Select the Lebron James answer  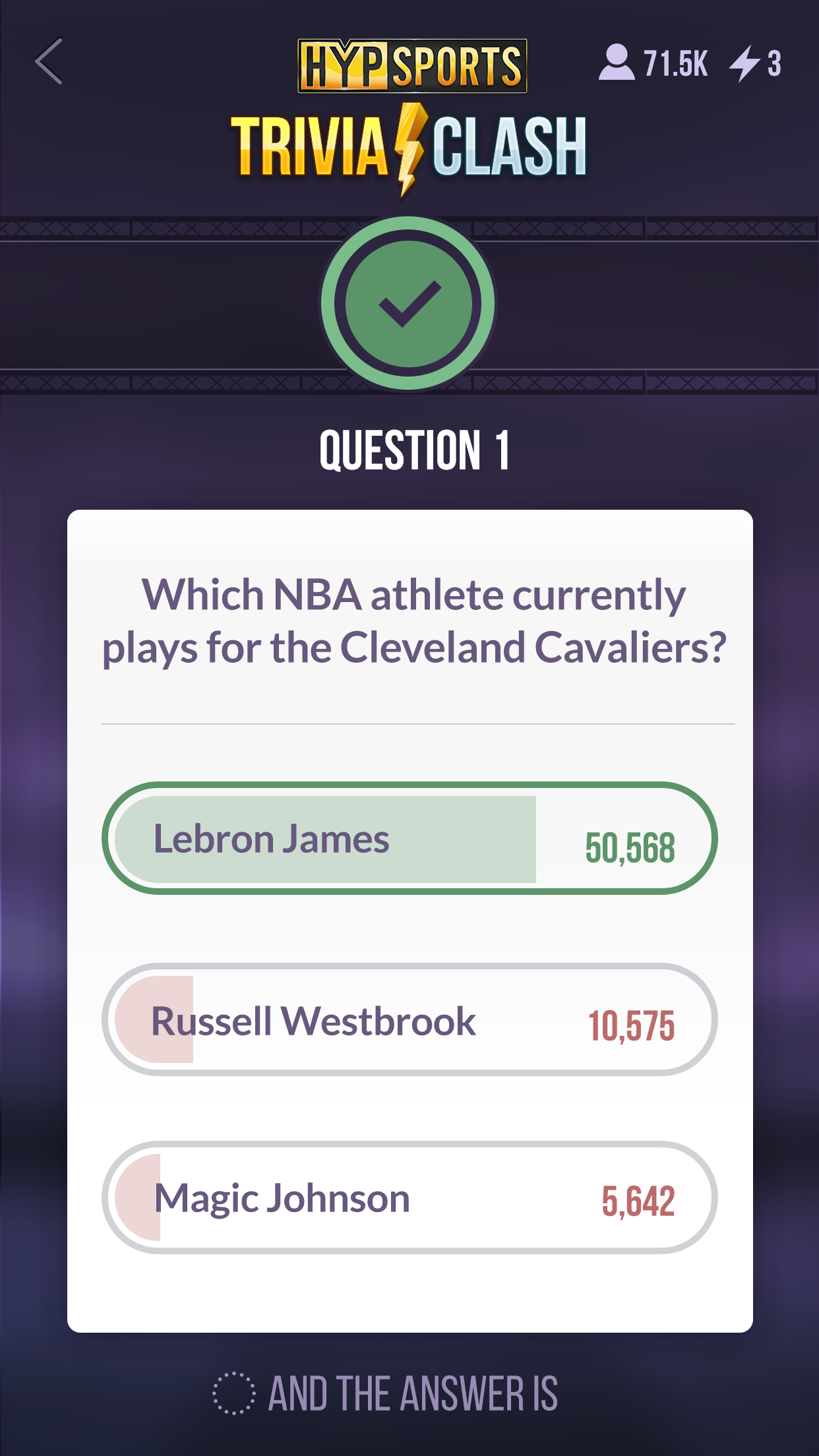pyautogui.click(x=409, y=838)
